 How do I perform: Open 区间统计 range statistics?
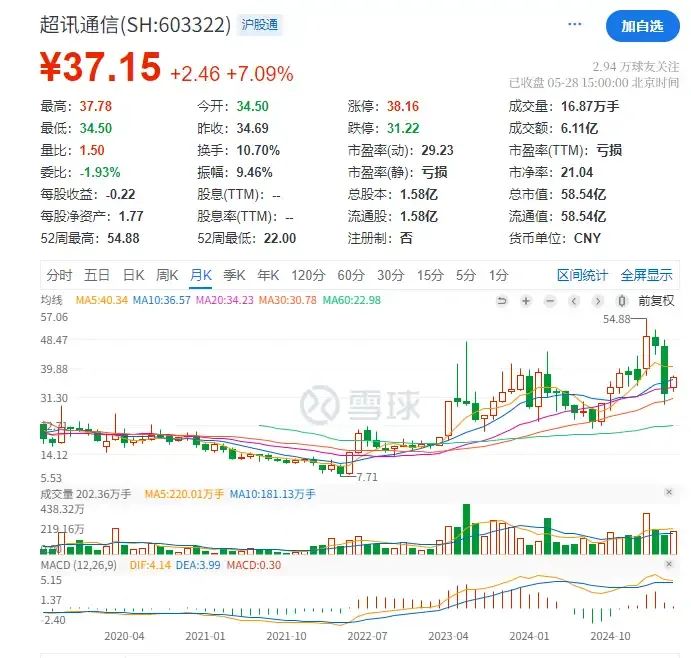(x=582, y=275)
